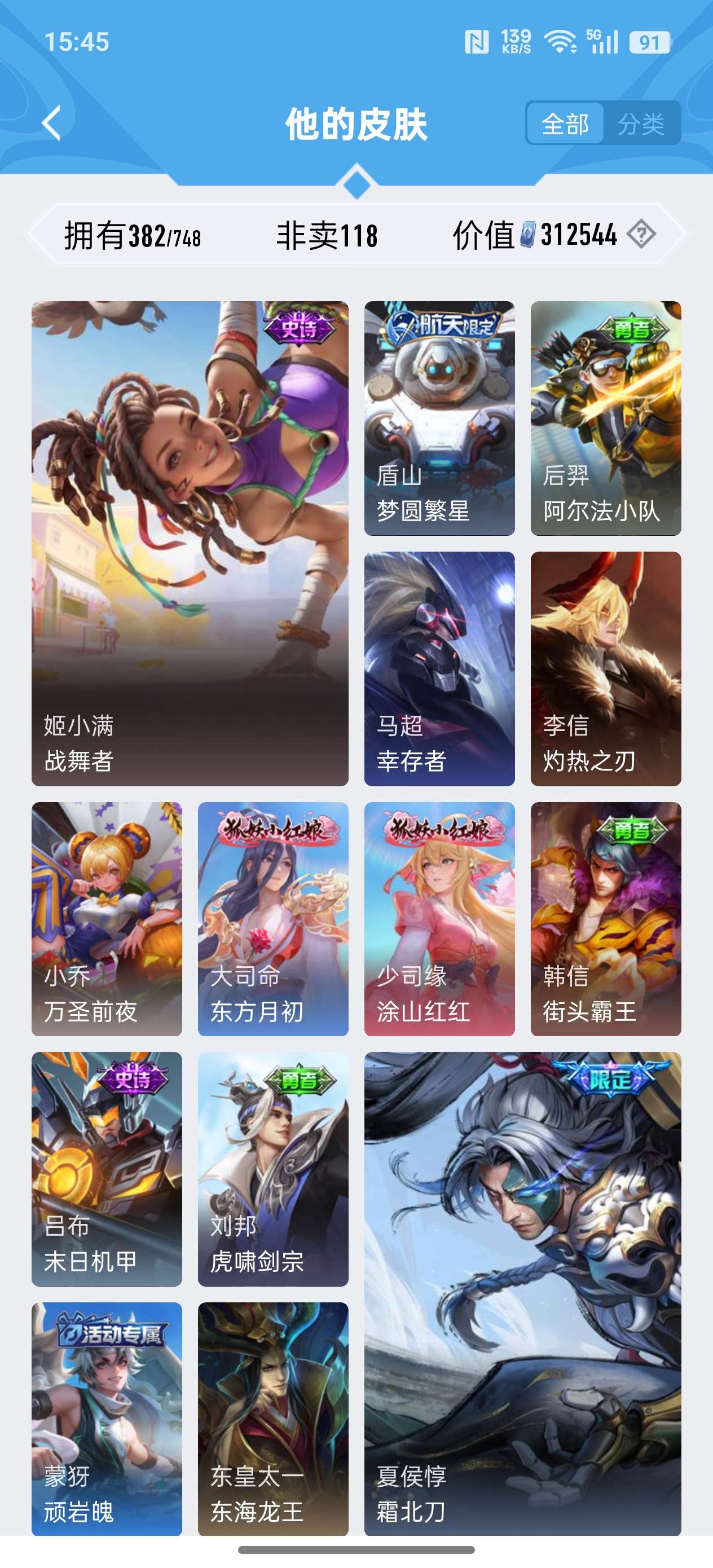Open 少司缘 涂山红红 skin card
713x1568 pixels.
coord(439,919)
